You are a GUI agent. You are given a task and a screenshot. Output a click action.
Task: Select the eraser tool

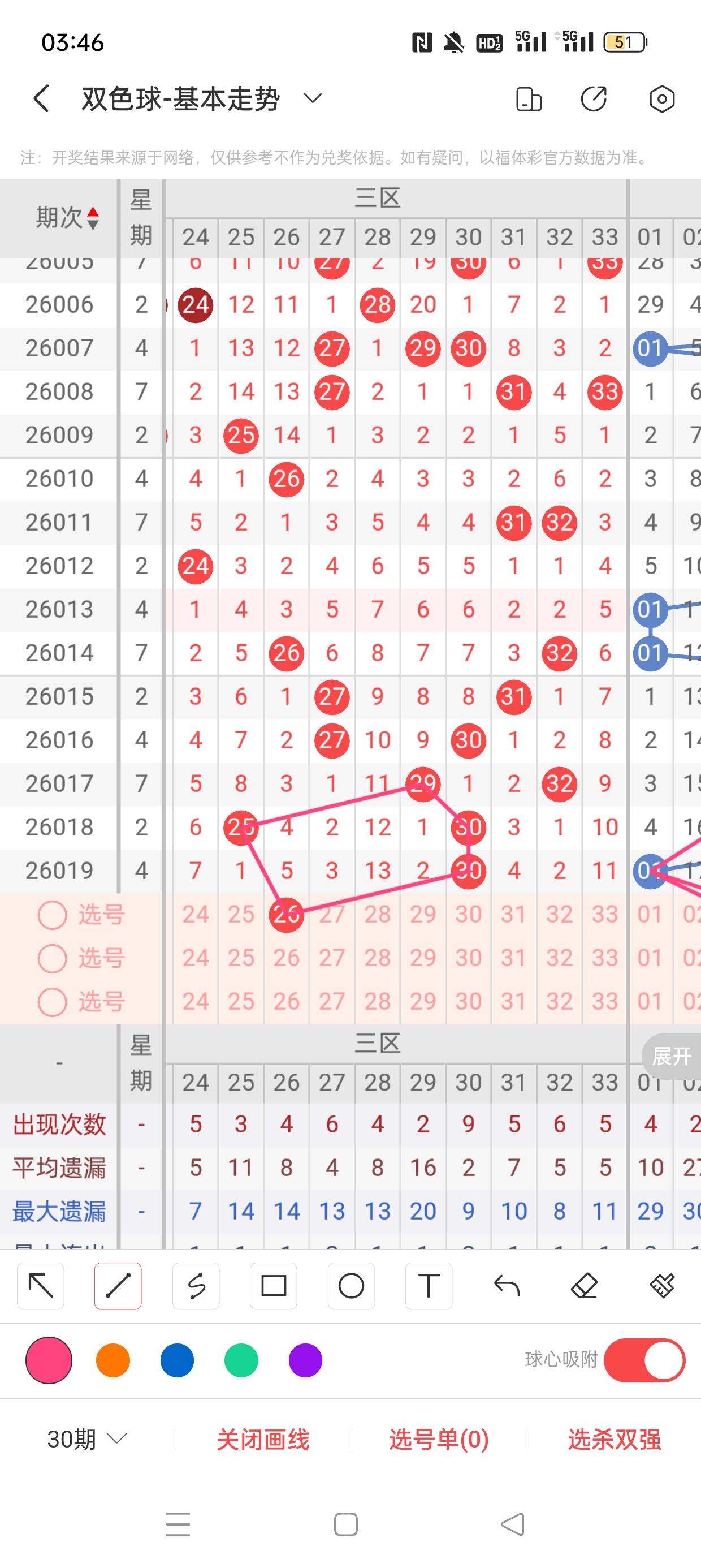(584, 1287)
